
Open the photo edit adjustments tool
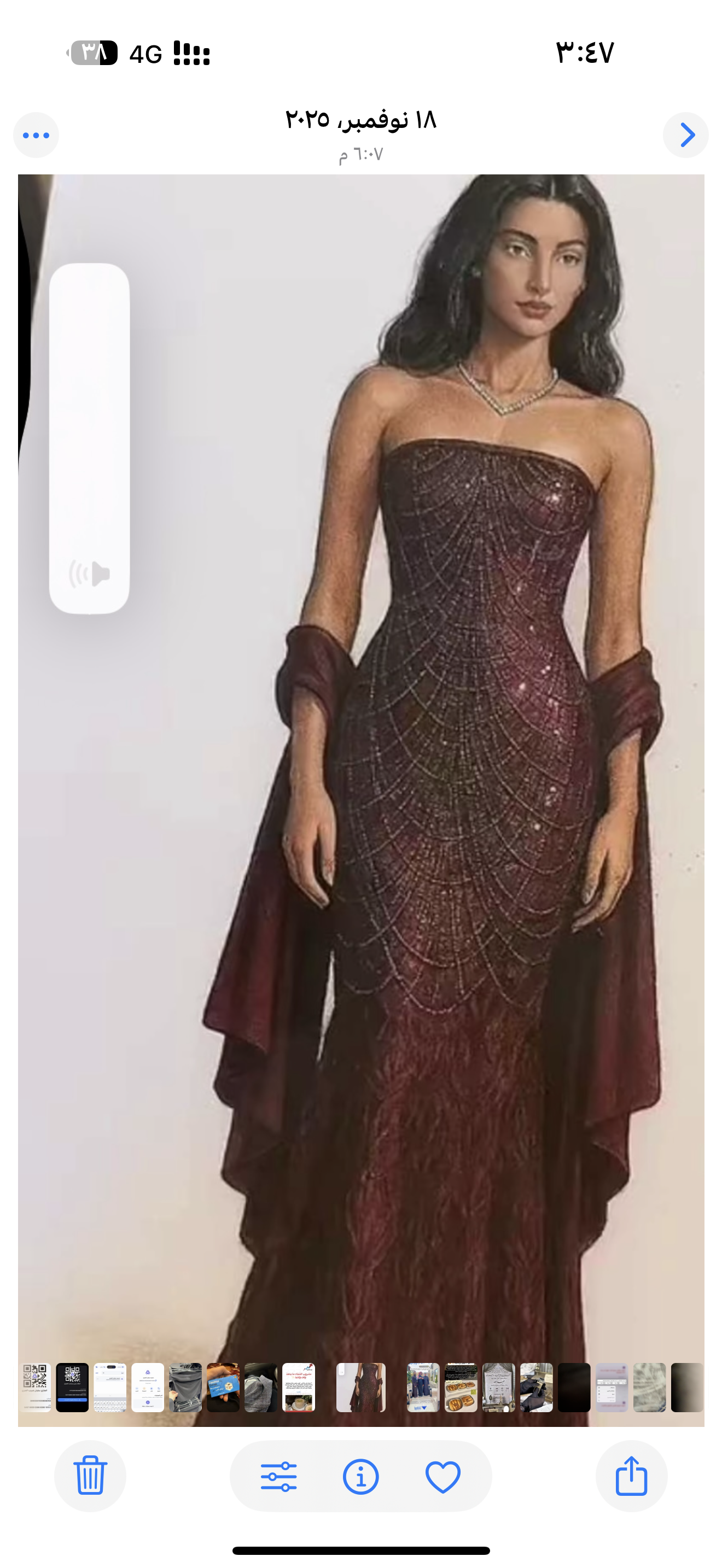279,1476
